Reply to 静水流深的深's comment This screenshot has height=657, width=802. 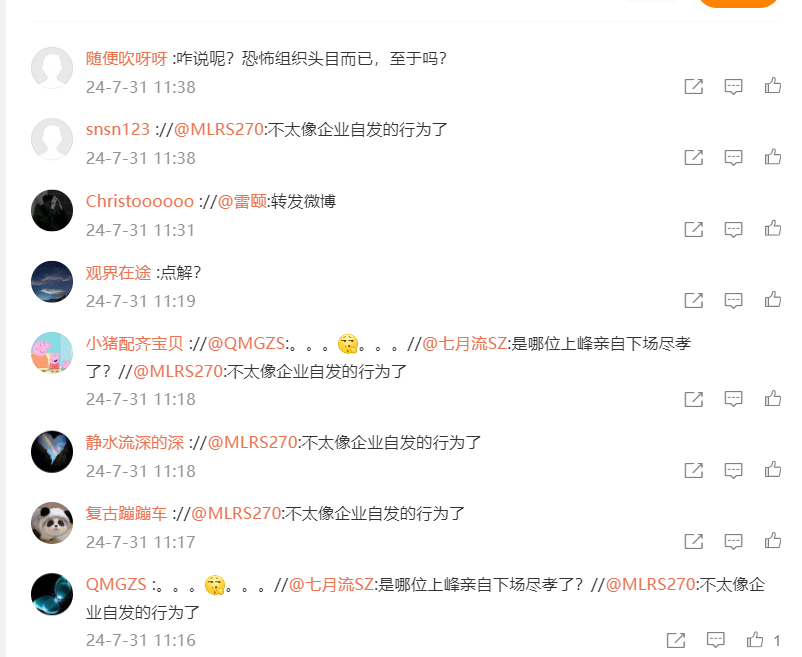tap(733, 470)
